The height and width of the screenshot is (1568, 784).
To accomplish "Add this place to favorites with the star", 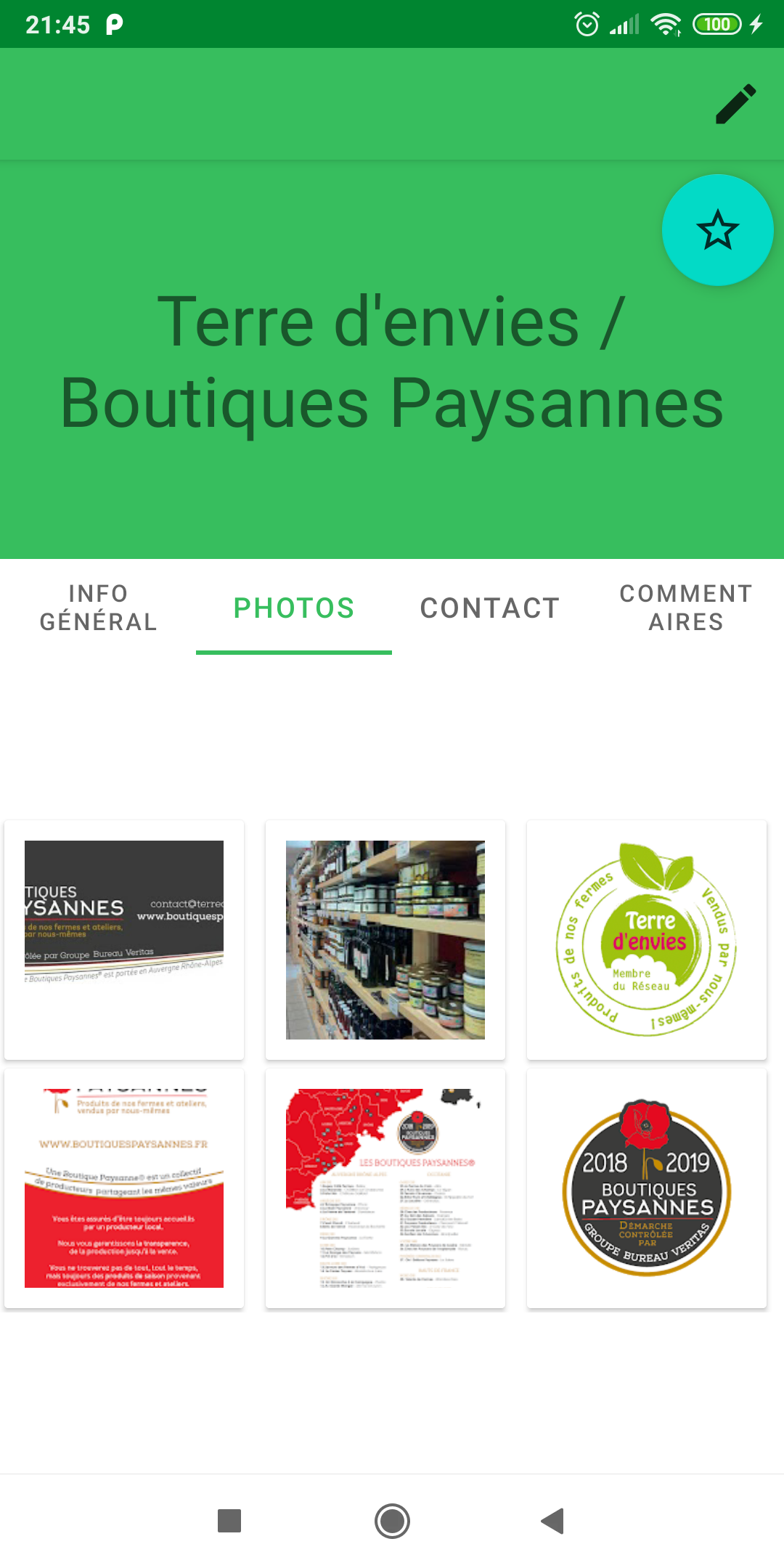I will pyautogui.click(x=717, y=230).
